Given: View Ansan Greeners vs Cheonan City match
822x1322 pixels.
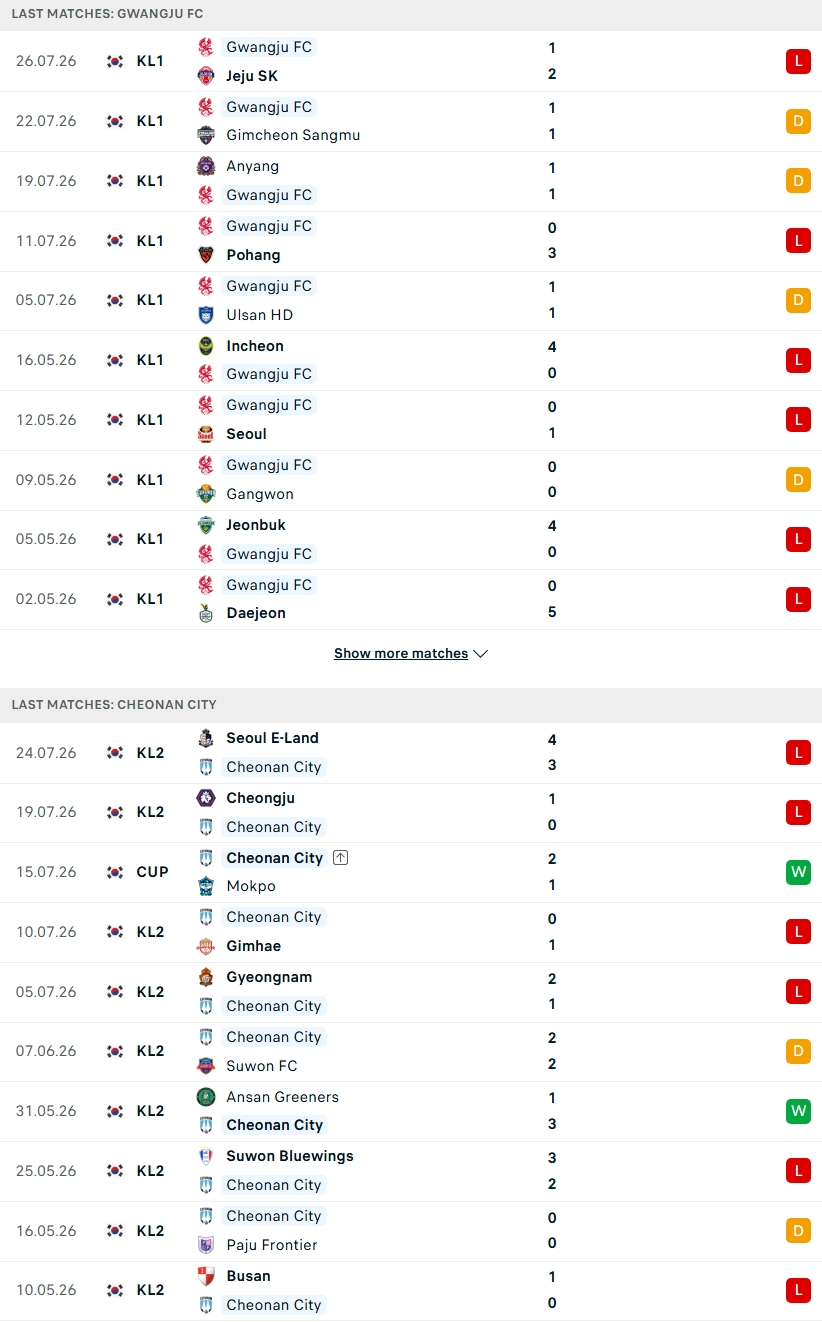Looking at the screenshot, I should (x=411, y=1111).
